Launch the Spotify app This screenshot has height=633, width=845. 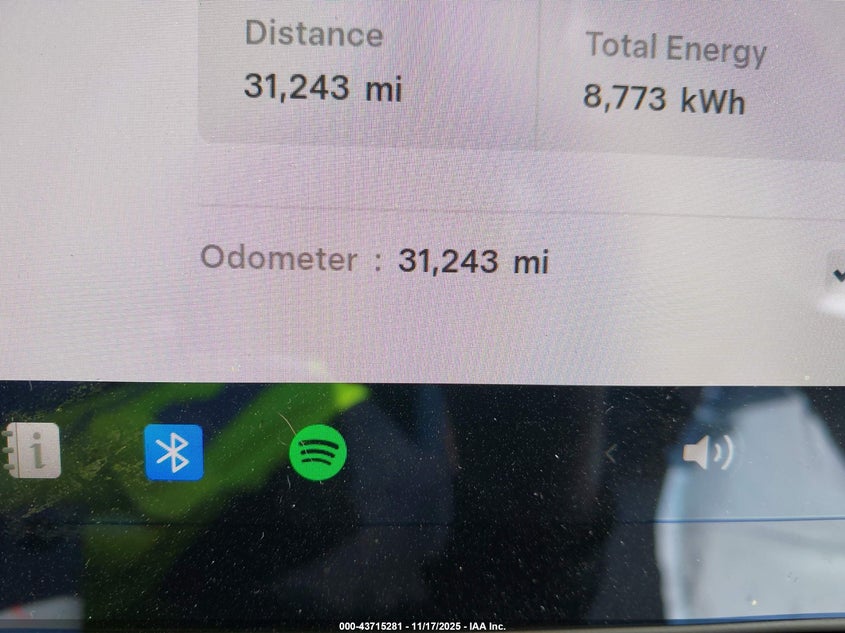tap(318, 453)
